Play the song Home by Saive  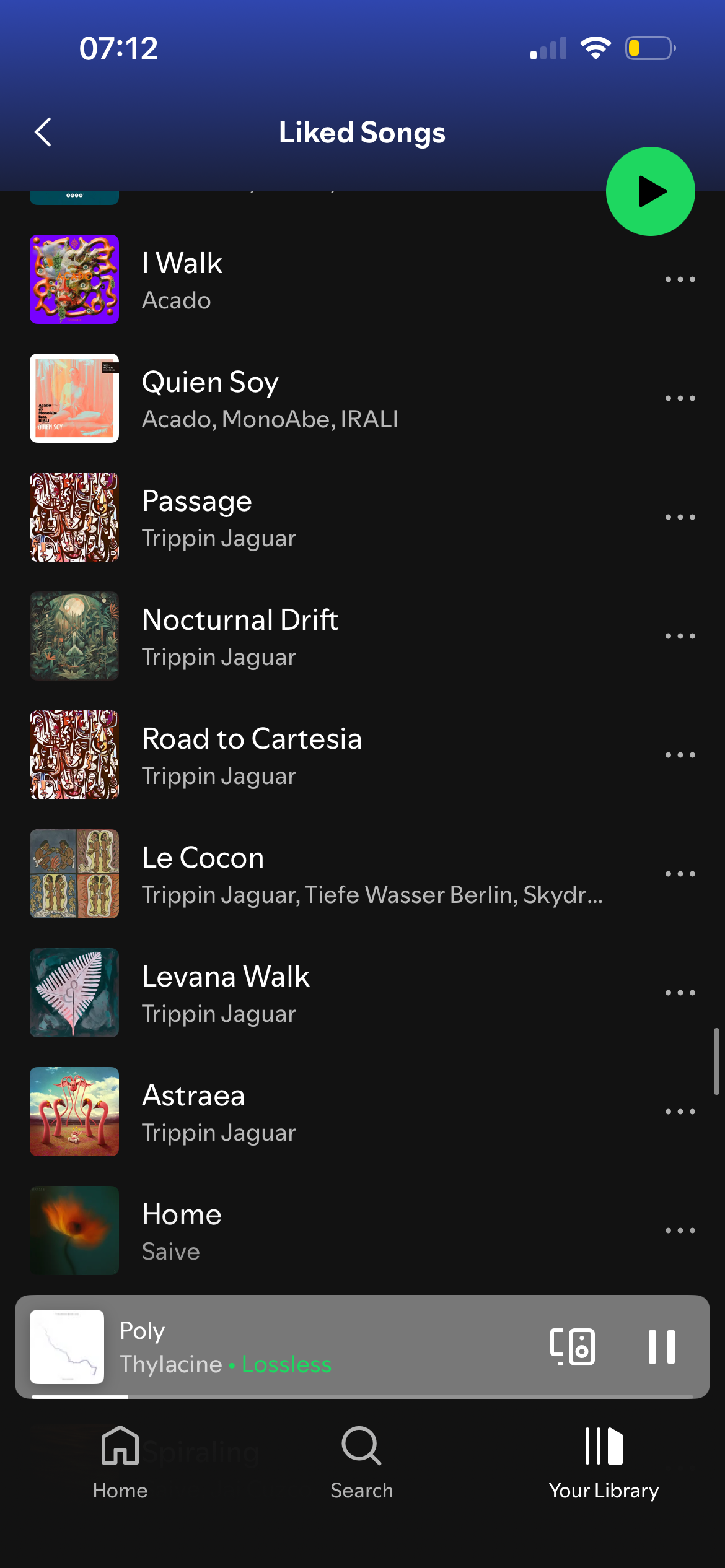click(x=310, y=1231)
